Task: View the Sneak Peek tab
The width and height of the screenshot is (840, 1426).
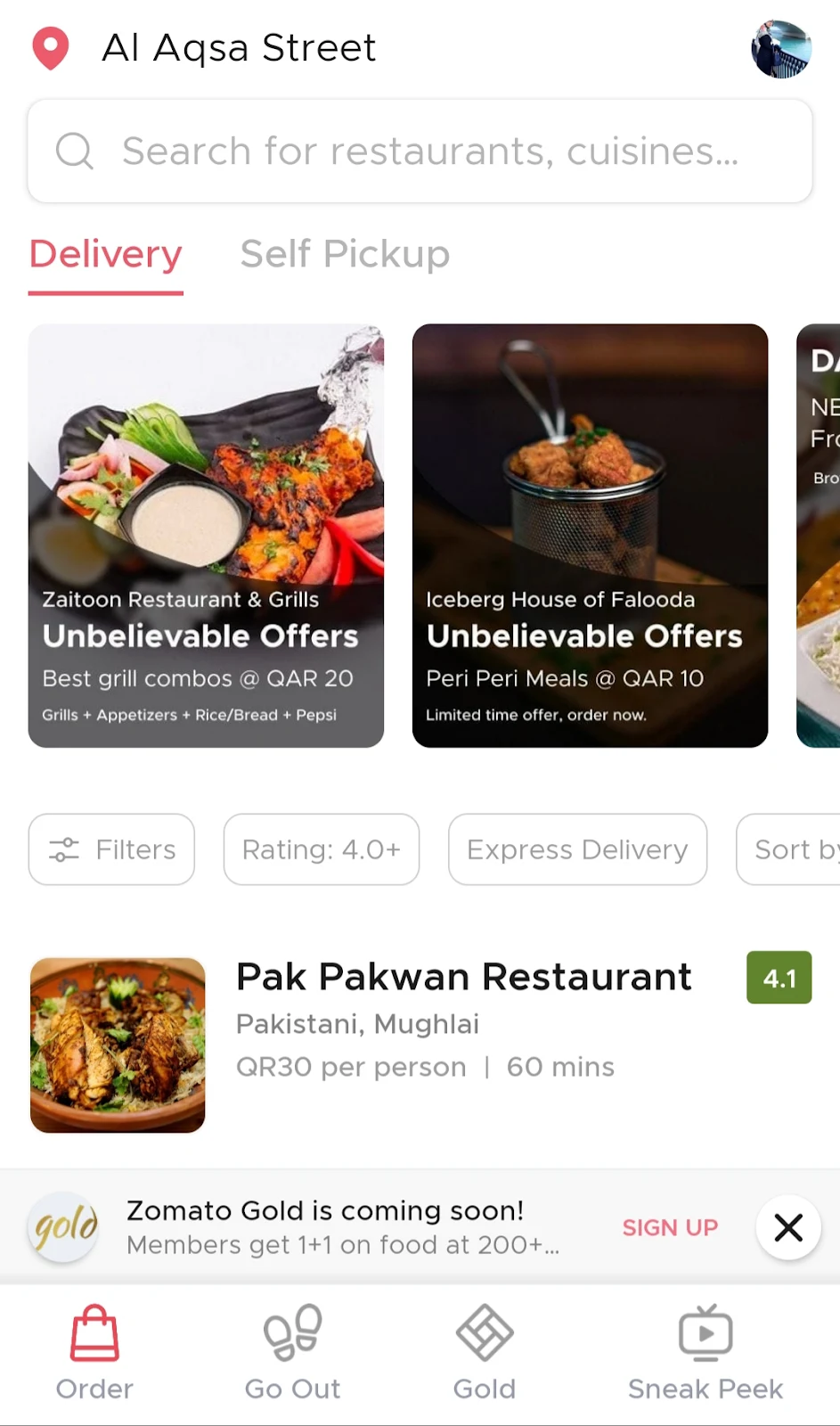Action: [x=705, y=1353]
